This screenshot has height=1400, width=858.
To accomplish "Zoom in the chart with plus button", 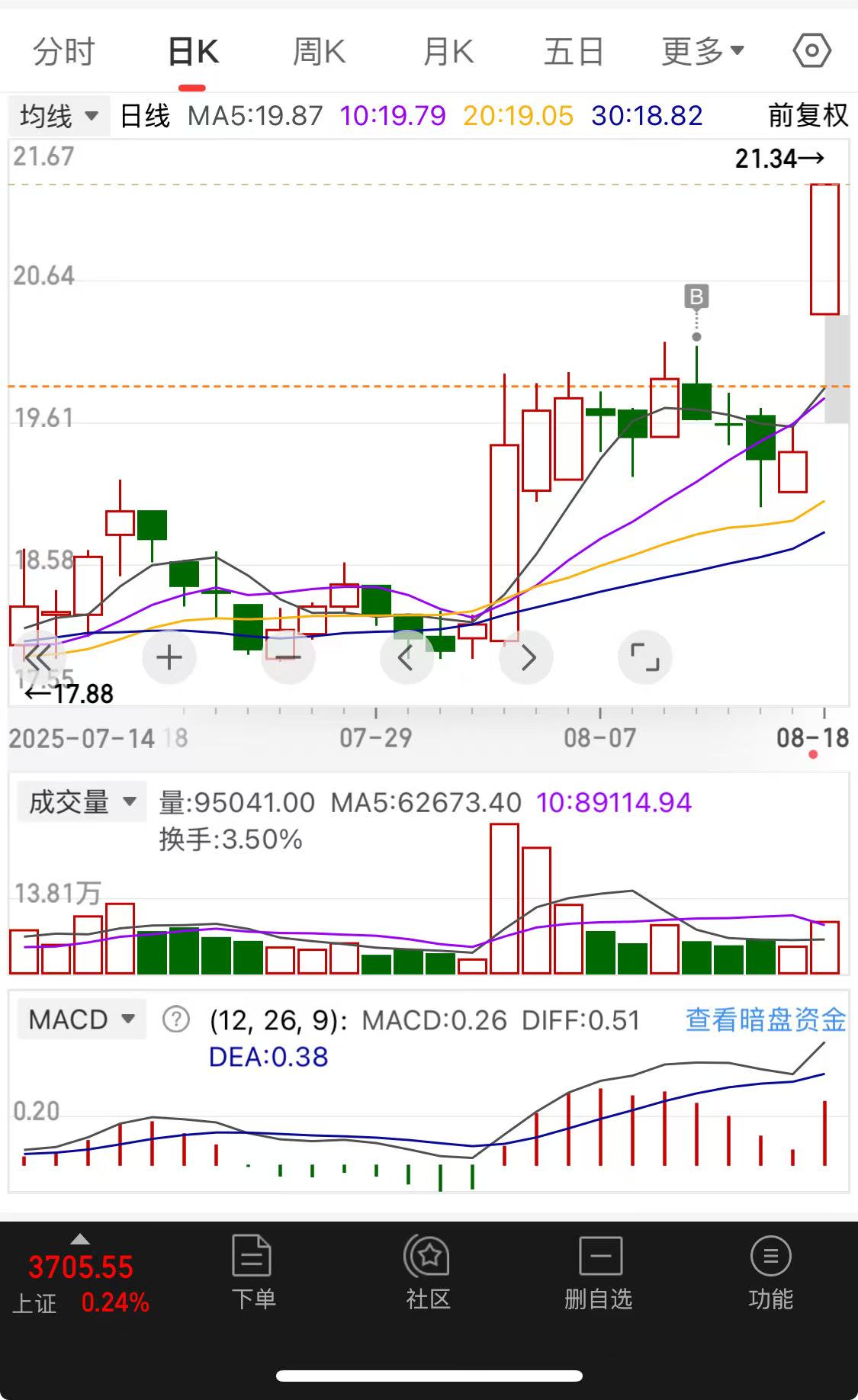I will (x=169, y=657).
